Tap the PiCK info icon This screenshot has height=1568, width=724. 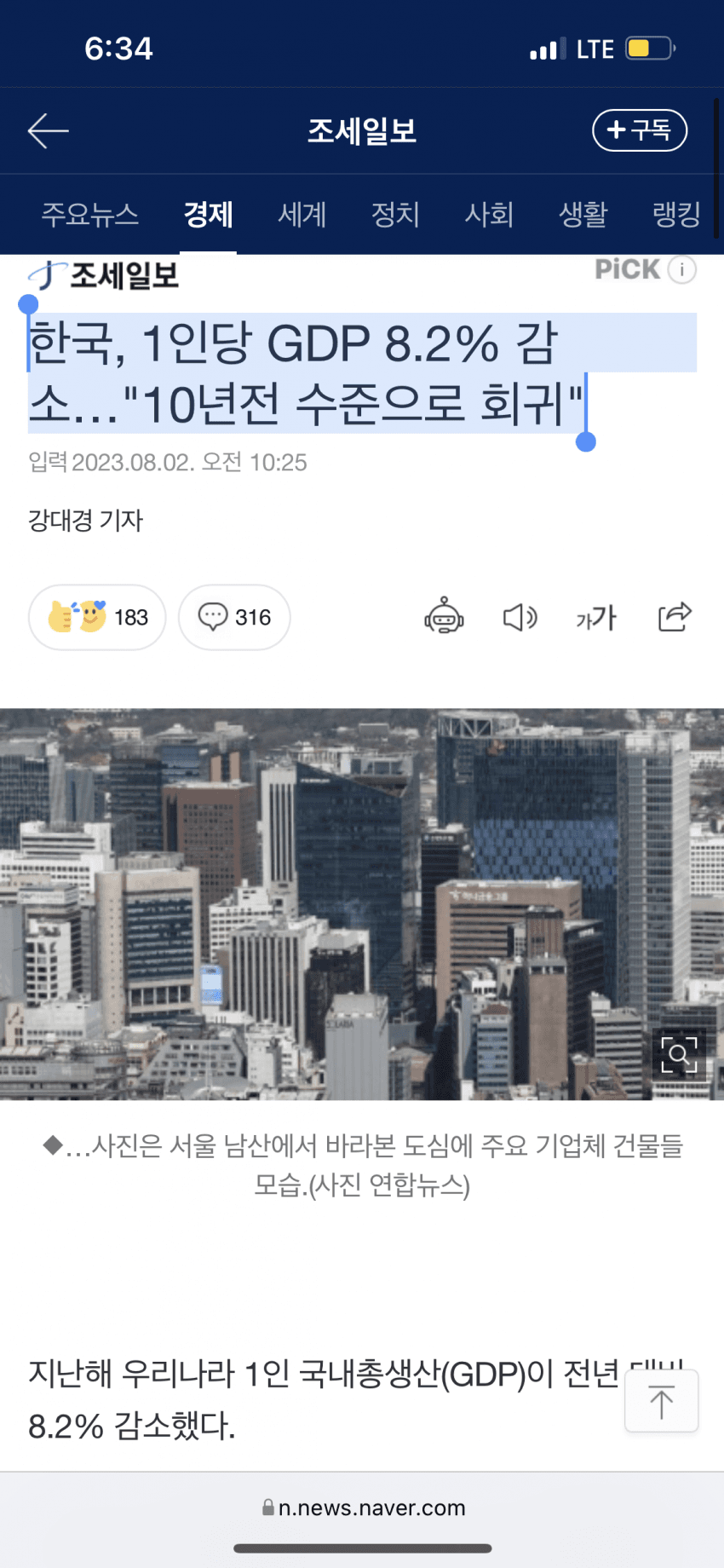(x=681, y=269)
